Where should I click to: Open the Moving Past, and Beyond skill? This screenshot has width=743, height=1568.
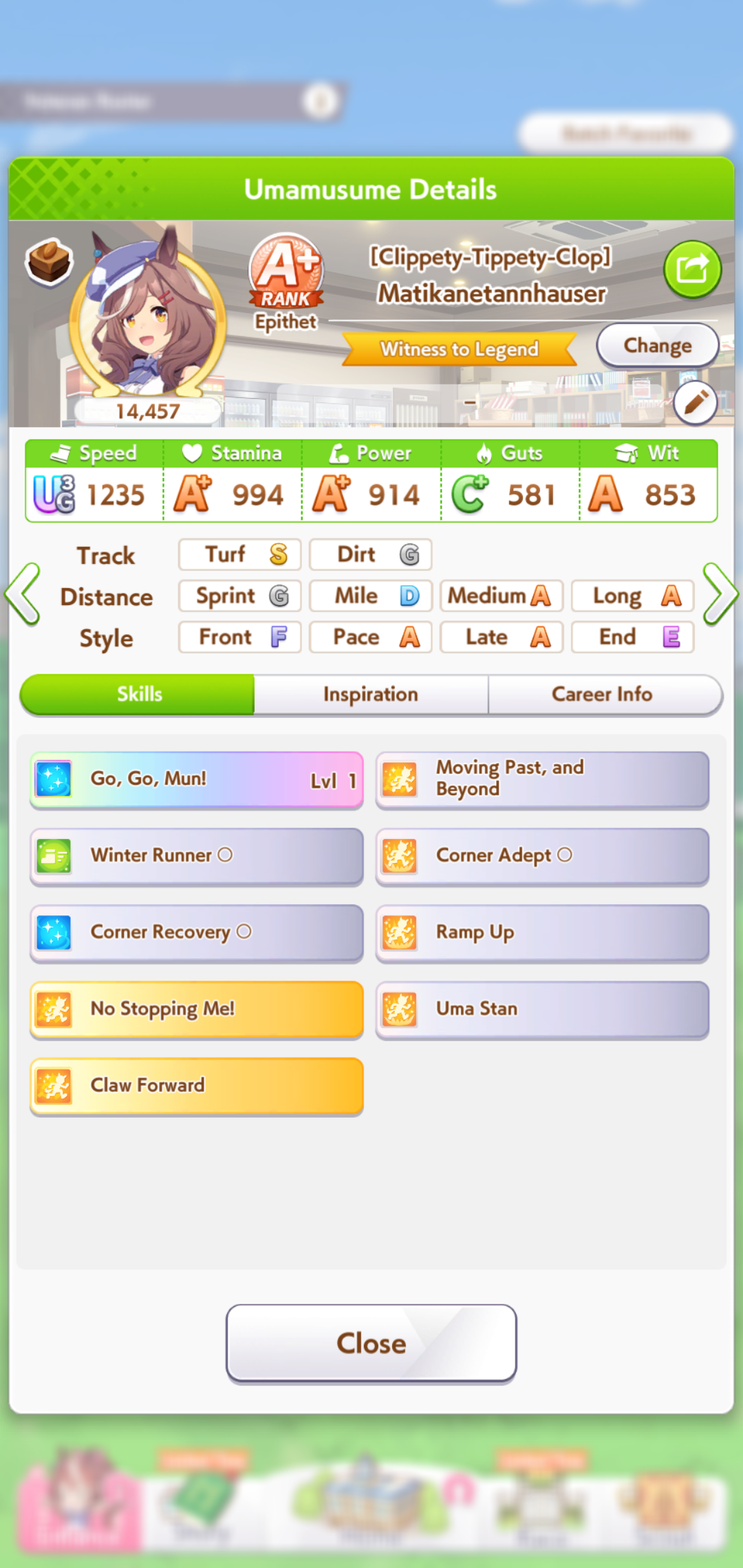point(542,780)
